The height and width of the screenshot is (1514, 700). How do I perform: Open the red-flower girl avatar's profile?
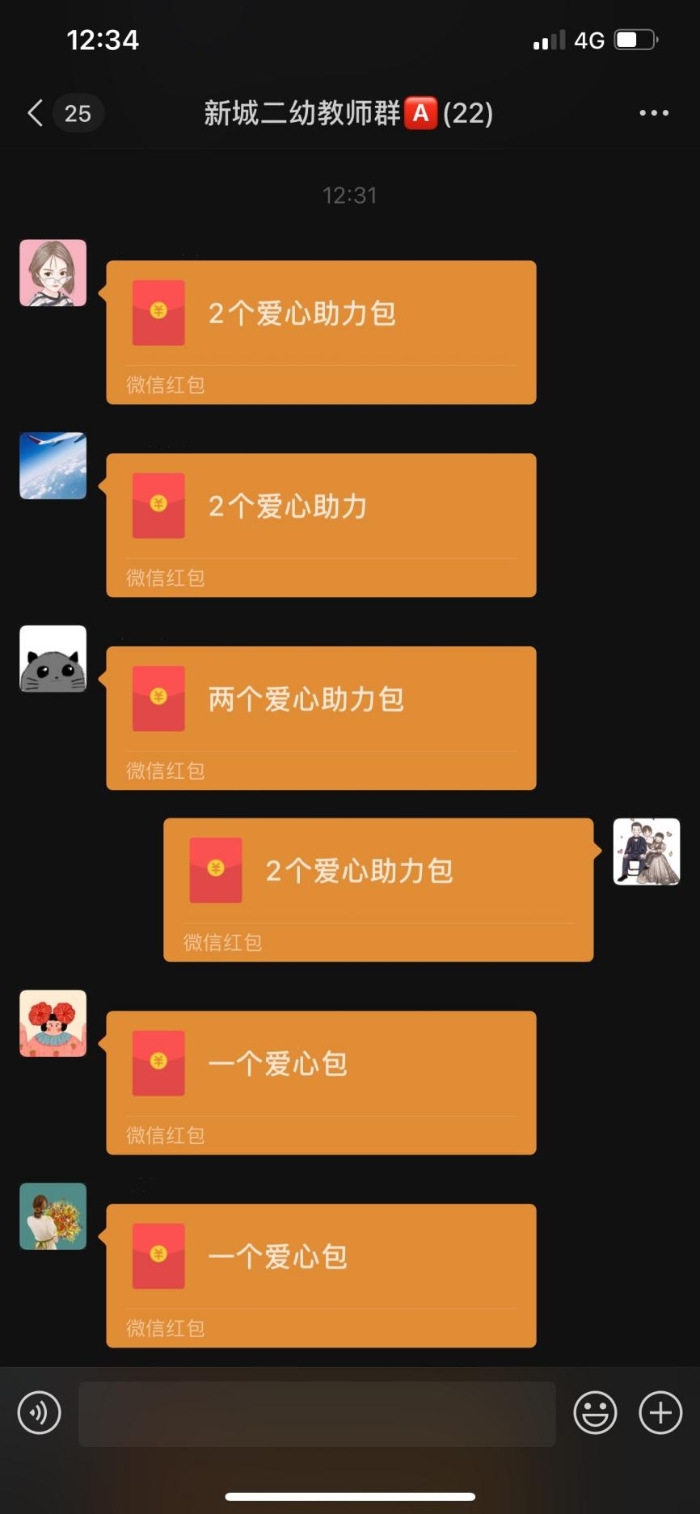point(53,1024)
